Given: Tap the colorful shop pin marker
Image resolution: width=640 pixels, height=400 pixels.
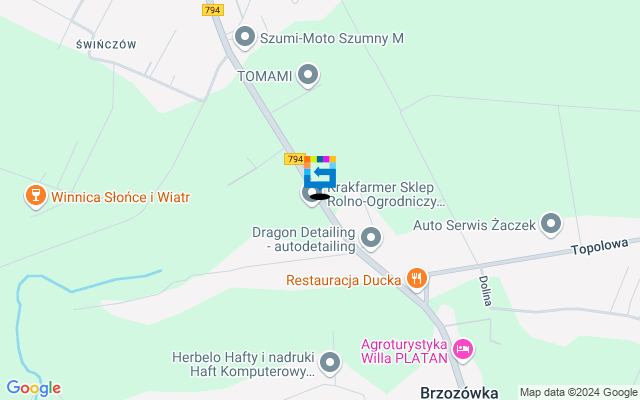Looking at the screenshot, I should [x=320, y=171].
